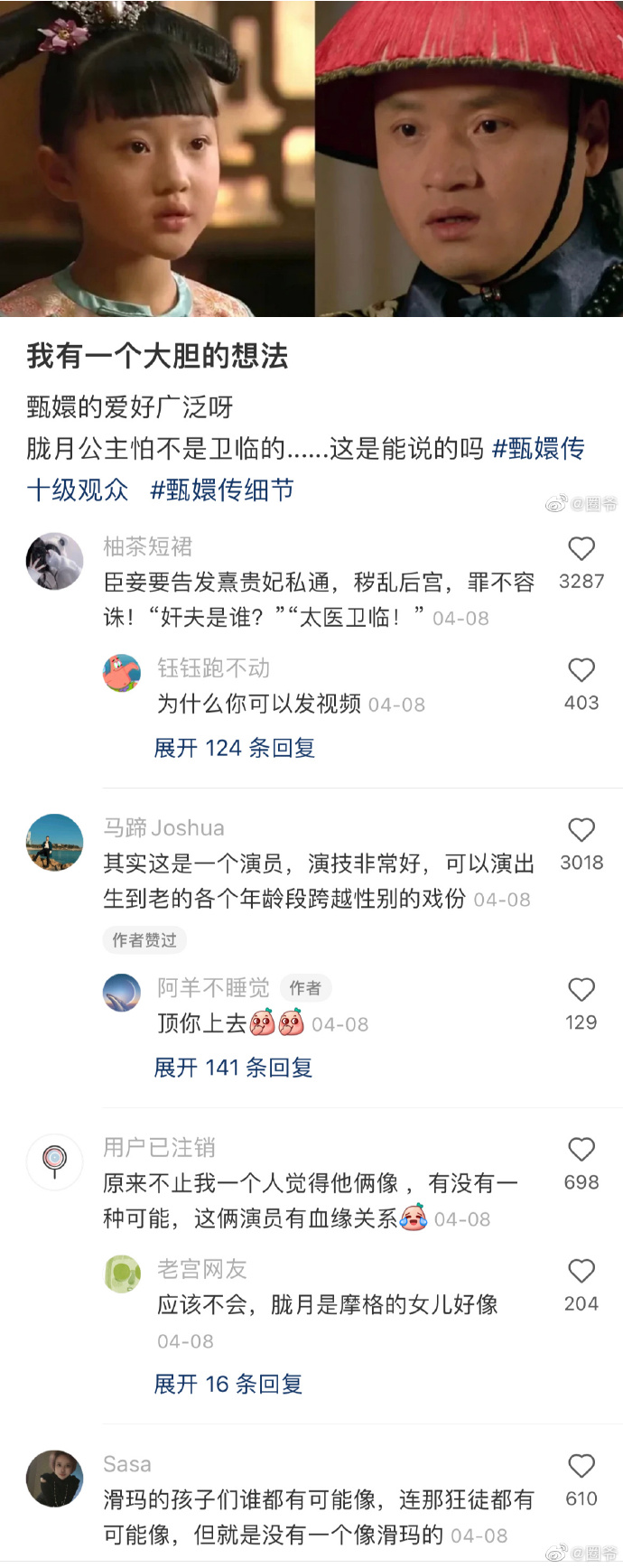Screen dimensions: 623x1568
Task: Open 阿羊不睡觉's author profile
Action: coord(122,993)
